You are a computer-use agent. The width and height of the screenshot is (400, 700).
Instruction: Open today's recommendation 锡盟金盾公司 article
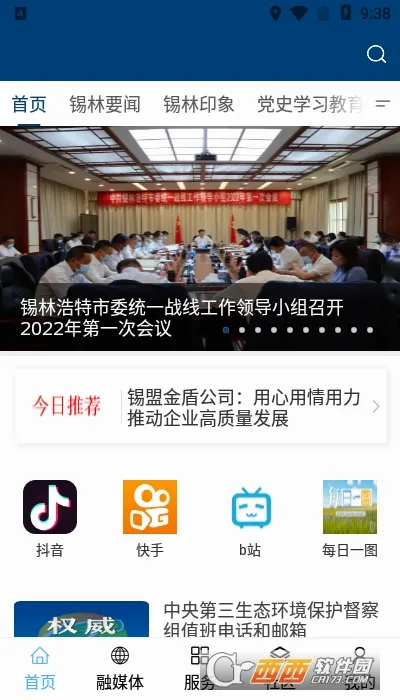click(201, 407)
